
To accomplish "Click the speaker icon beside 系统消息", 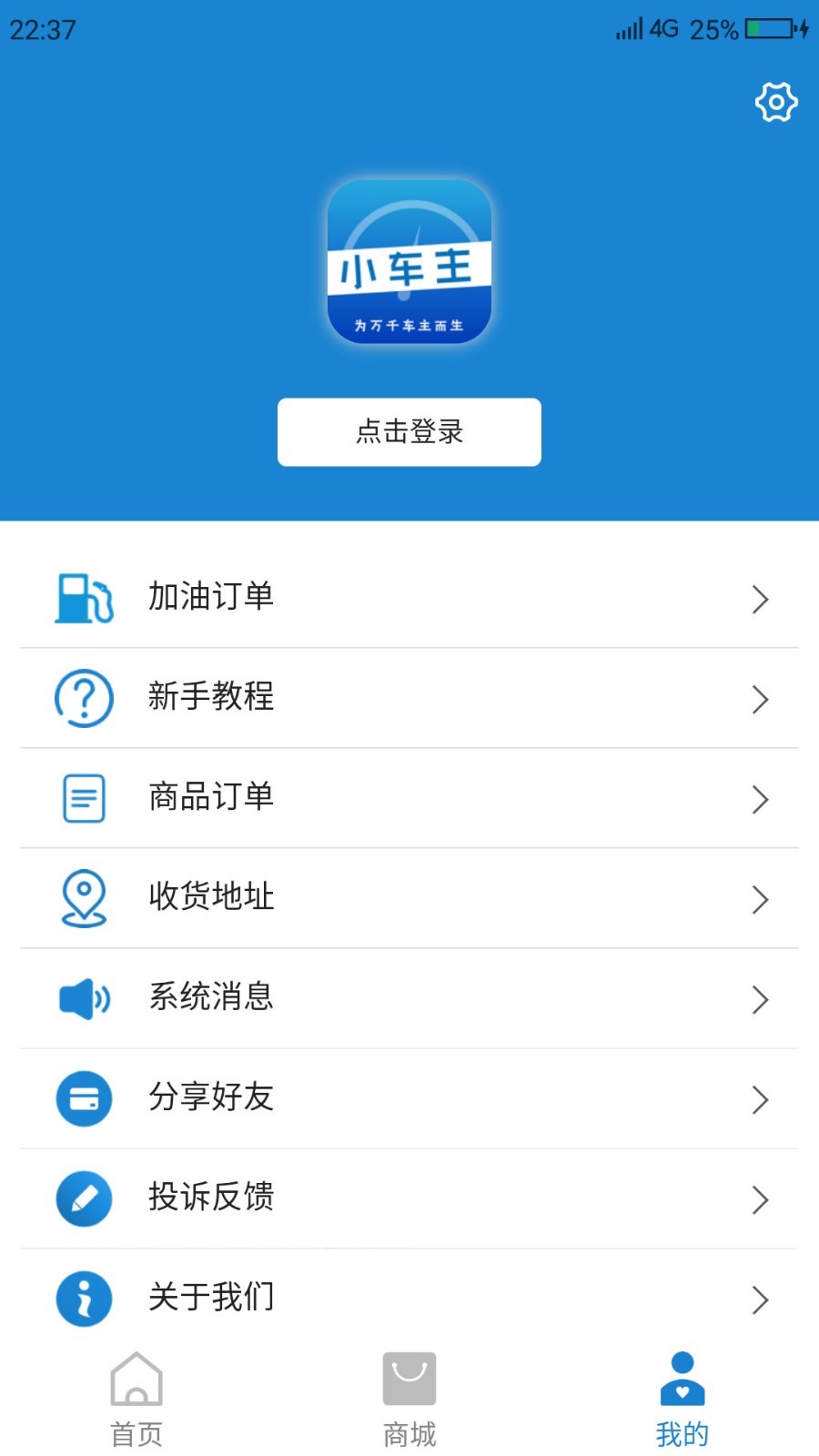I will (84, 998).
